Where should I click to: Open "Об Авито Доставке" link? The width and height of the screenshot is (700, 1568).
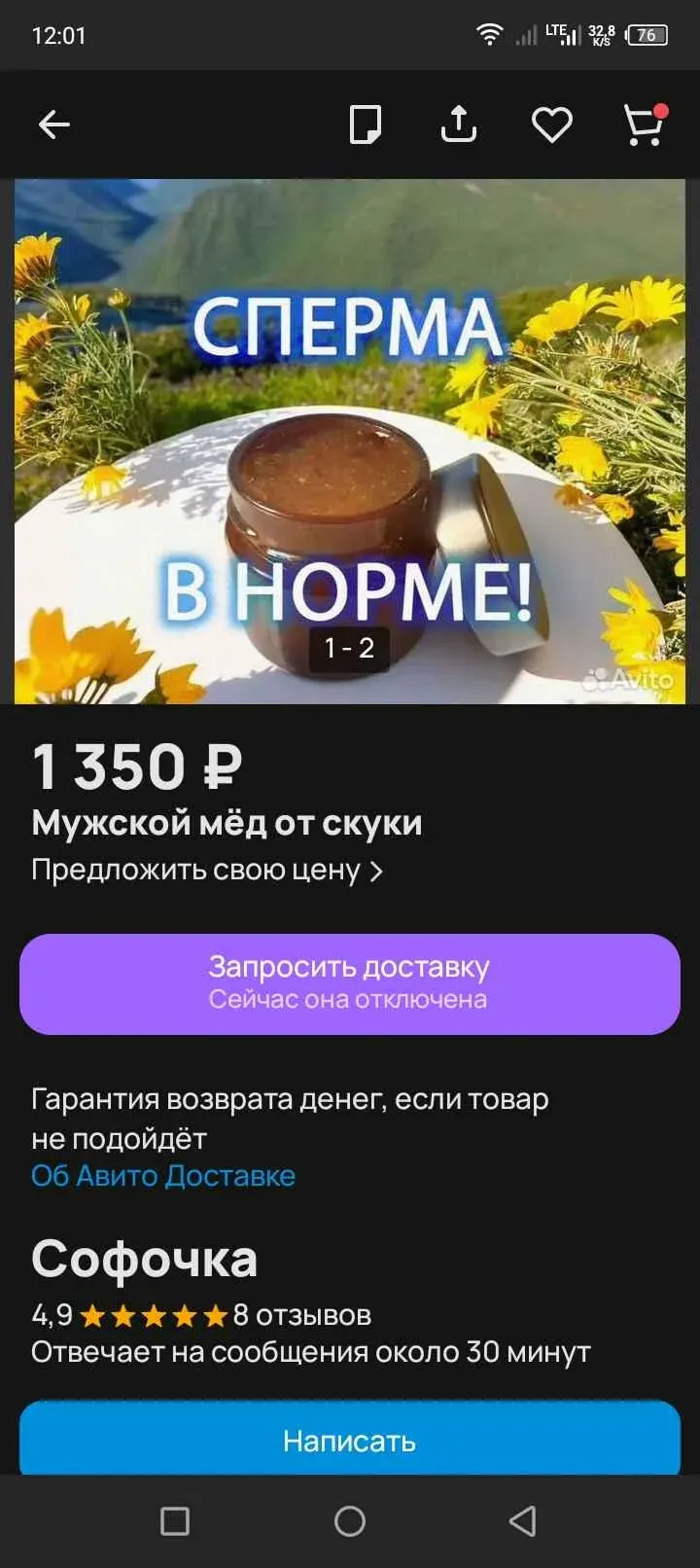(x=163, y=1175)
